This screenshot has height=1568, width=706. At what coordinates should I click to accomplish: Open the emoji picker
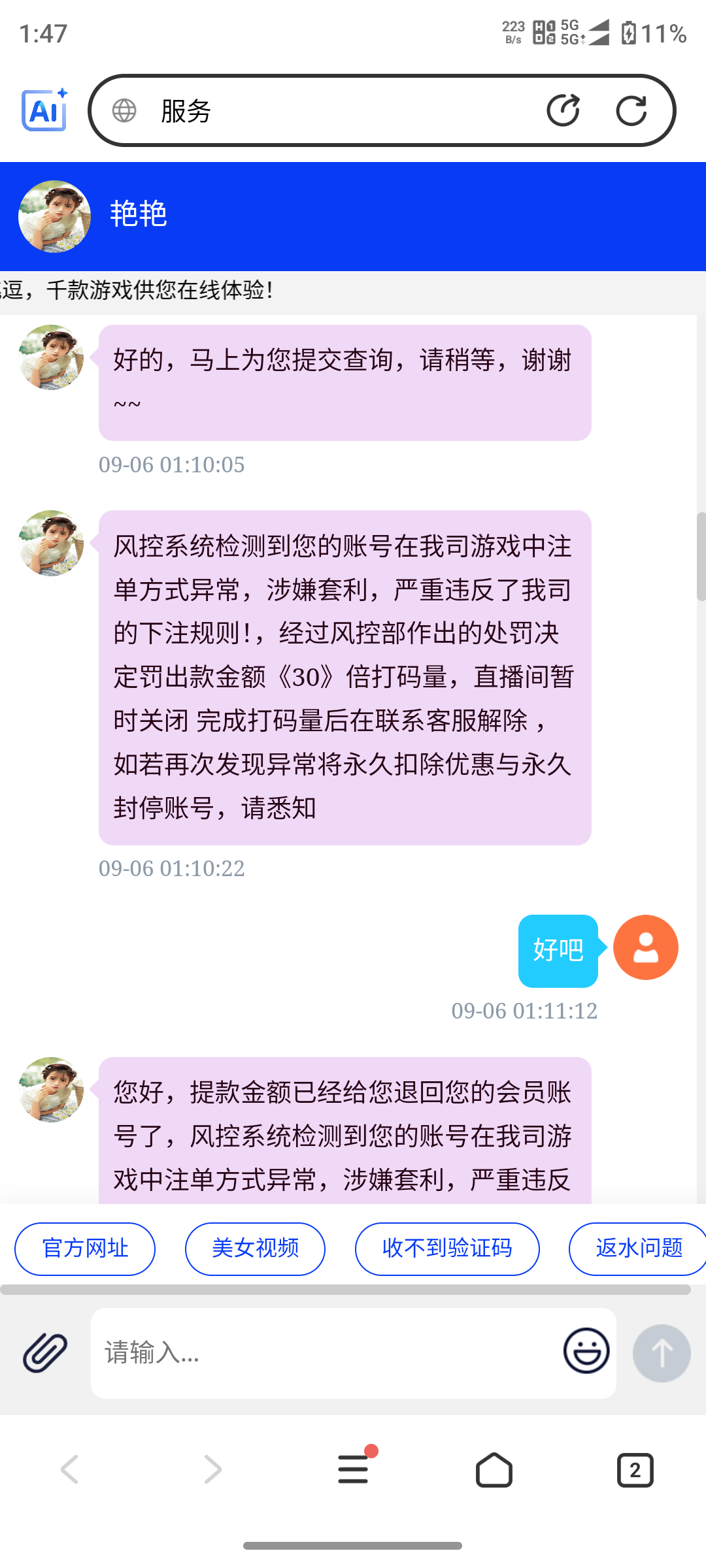coord(586,1351)
